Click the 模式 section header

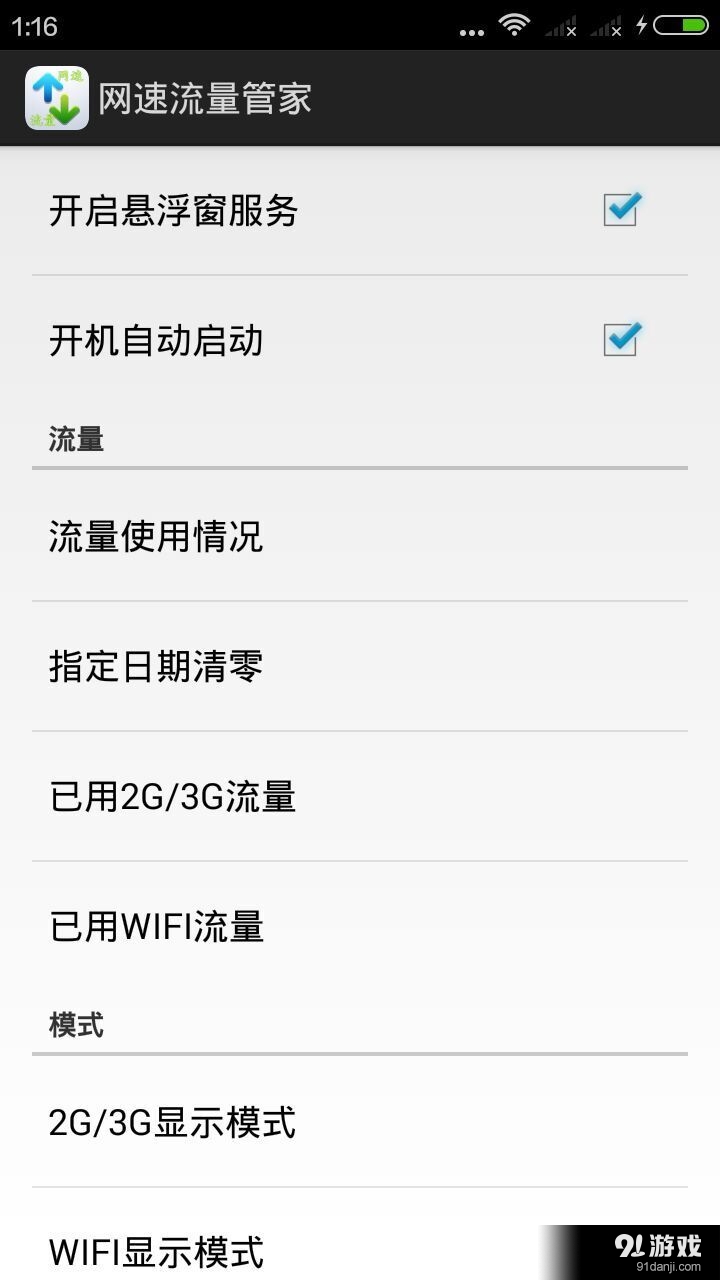(74, 1024)
